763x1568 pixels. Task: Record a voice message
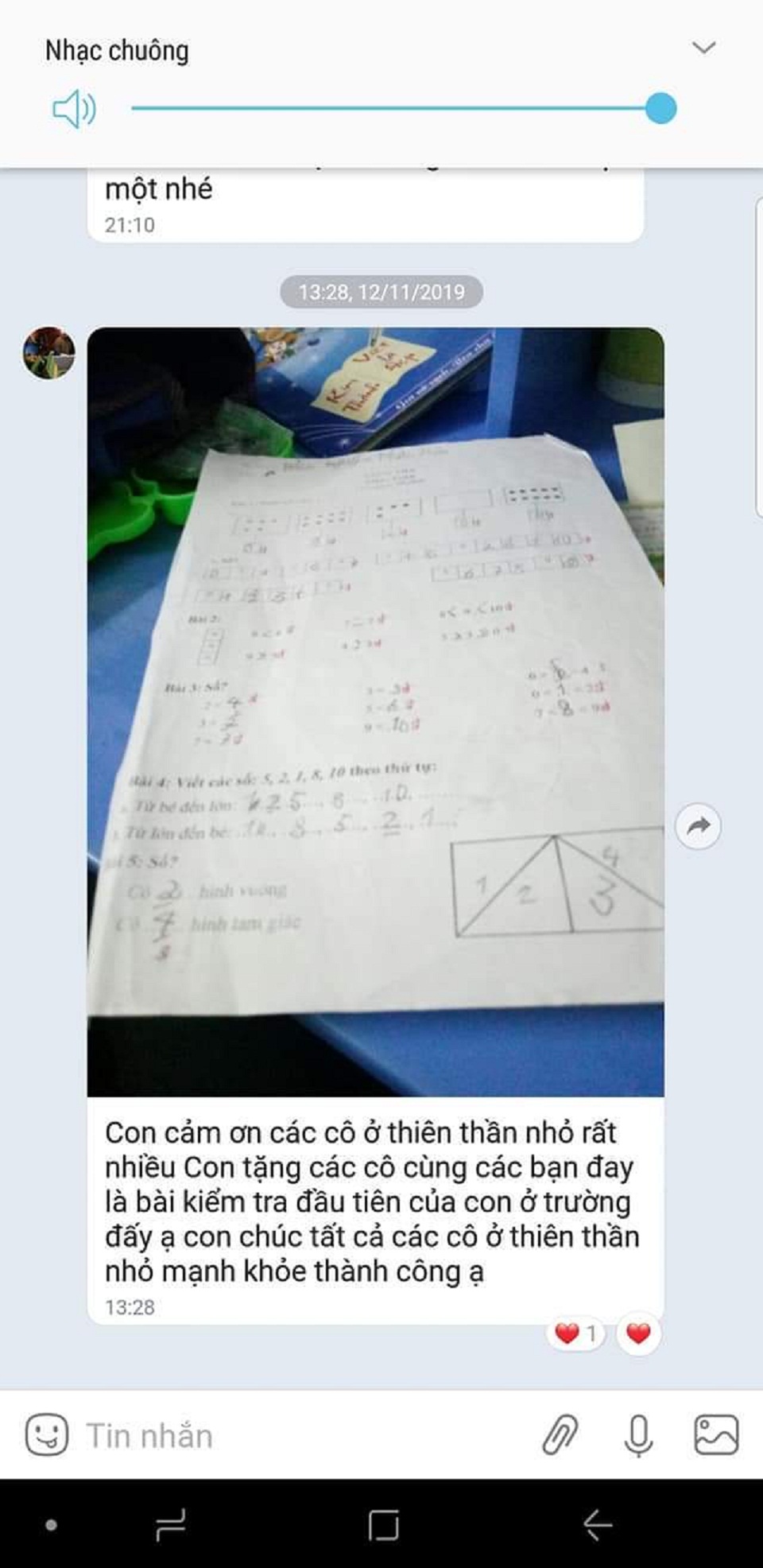coord(638,1435)
